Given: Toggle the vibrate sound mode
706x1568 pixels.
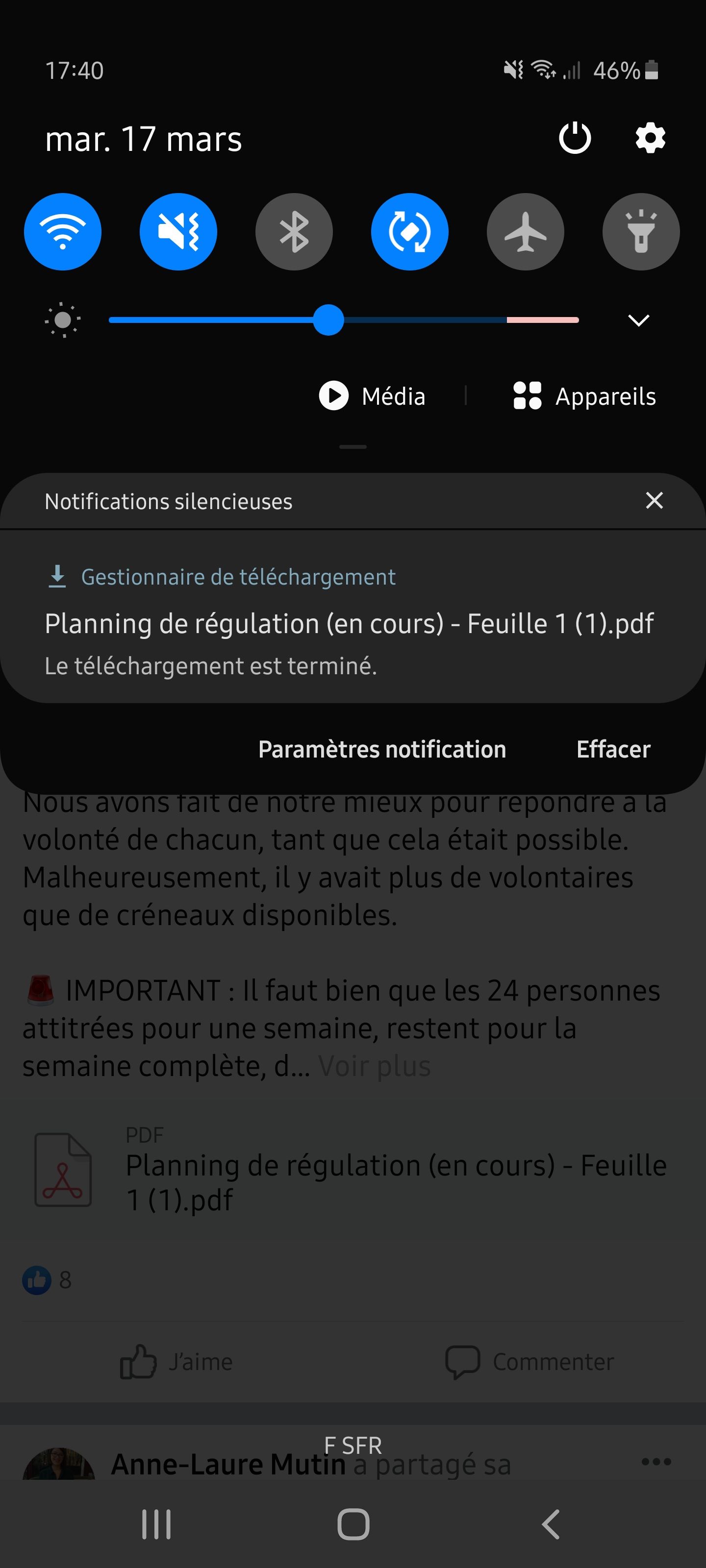Looking at the screenshot, I should [178, 232].
